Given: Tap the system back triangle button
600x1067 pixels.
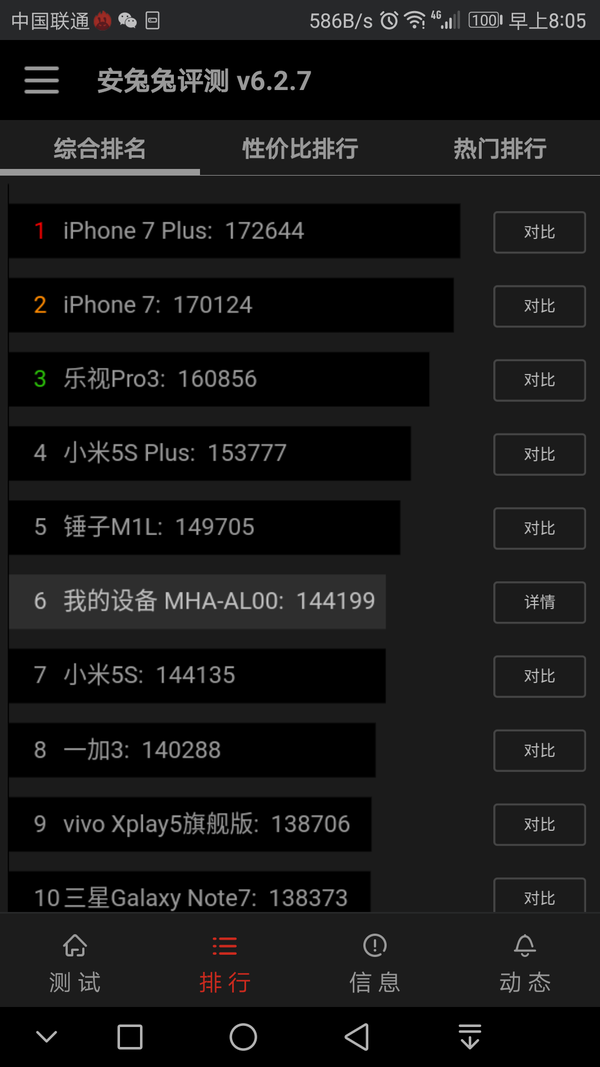Looking at the screenshot, I should 356,1037.
